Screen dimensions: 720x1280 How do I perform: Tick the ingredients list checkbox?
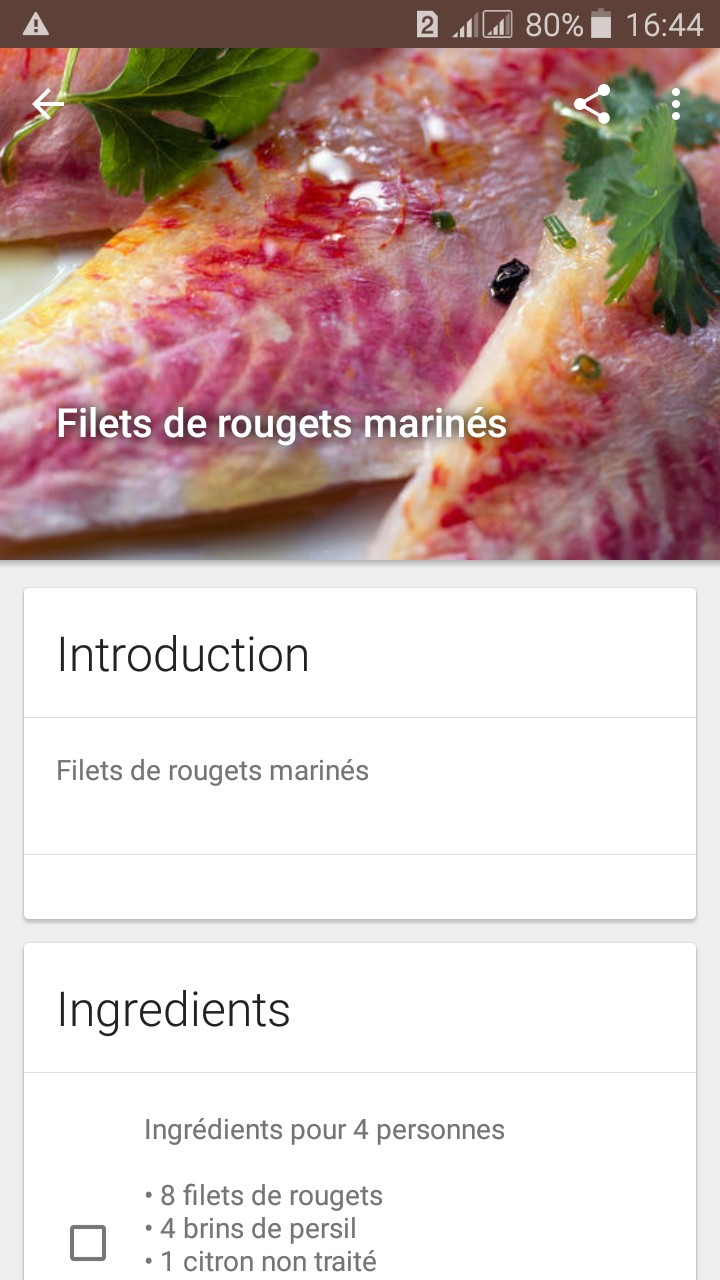[x=88, y=1243]
